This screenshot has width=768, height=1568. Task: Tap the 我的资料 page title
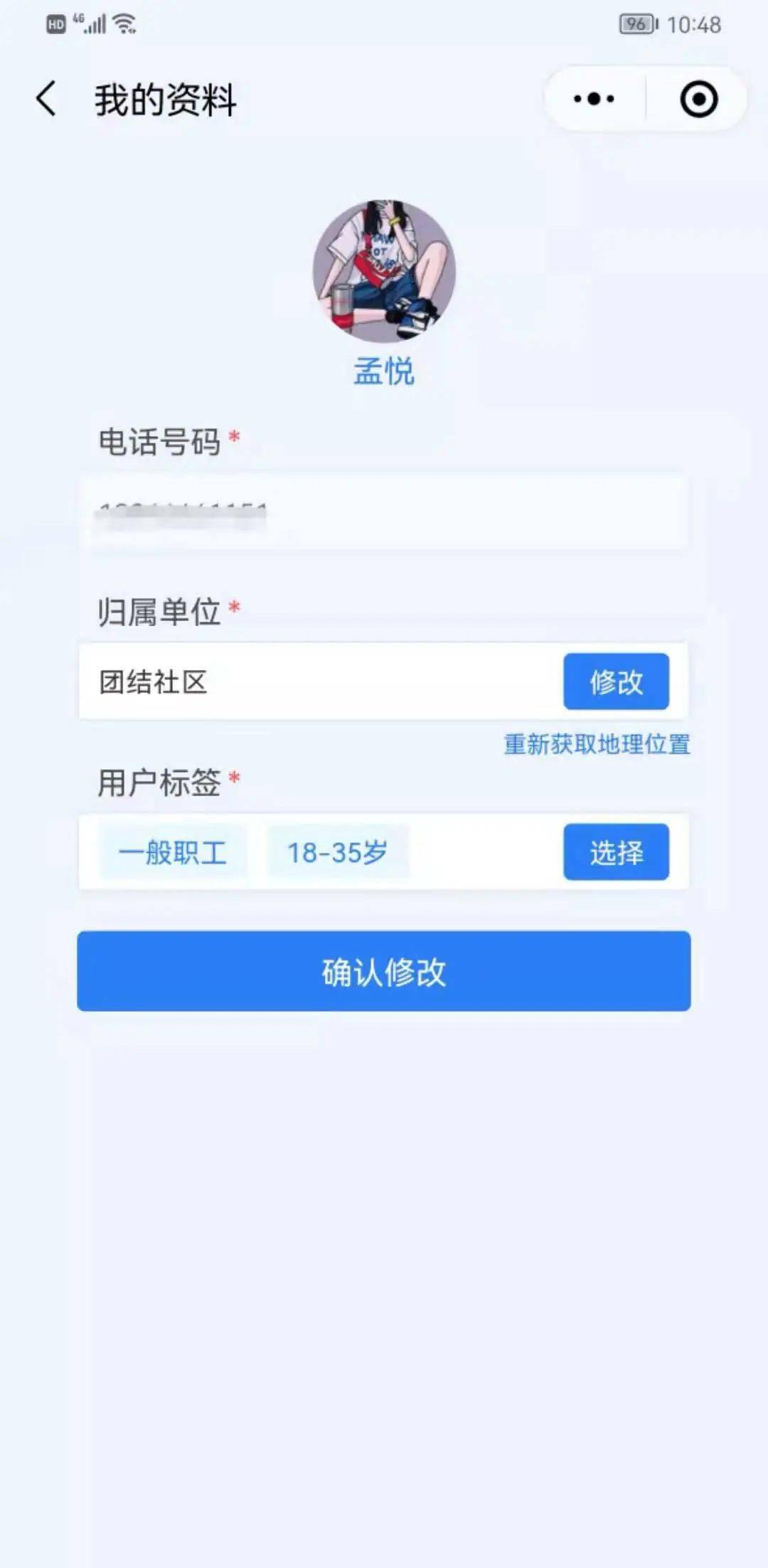coord(167,98)
